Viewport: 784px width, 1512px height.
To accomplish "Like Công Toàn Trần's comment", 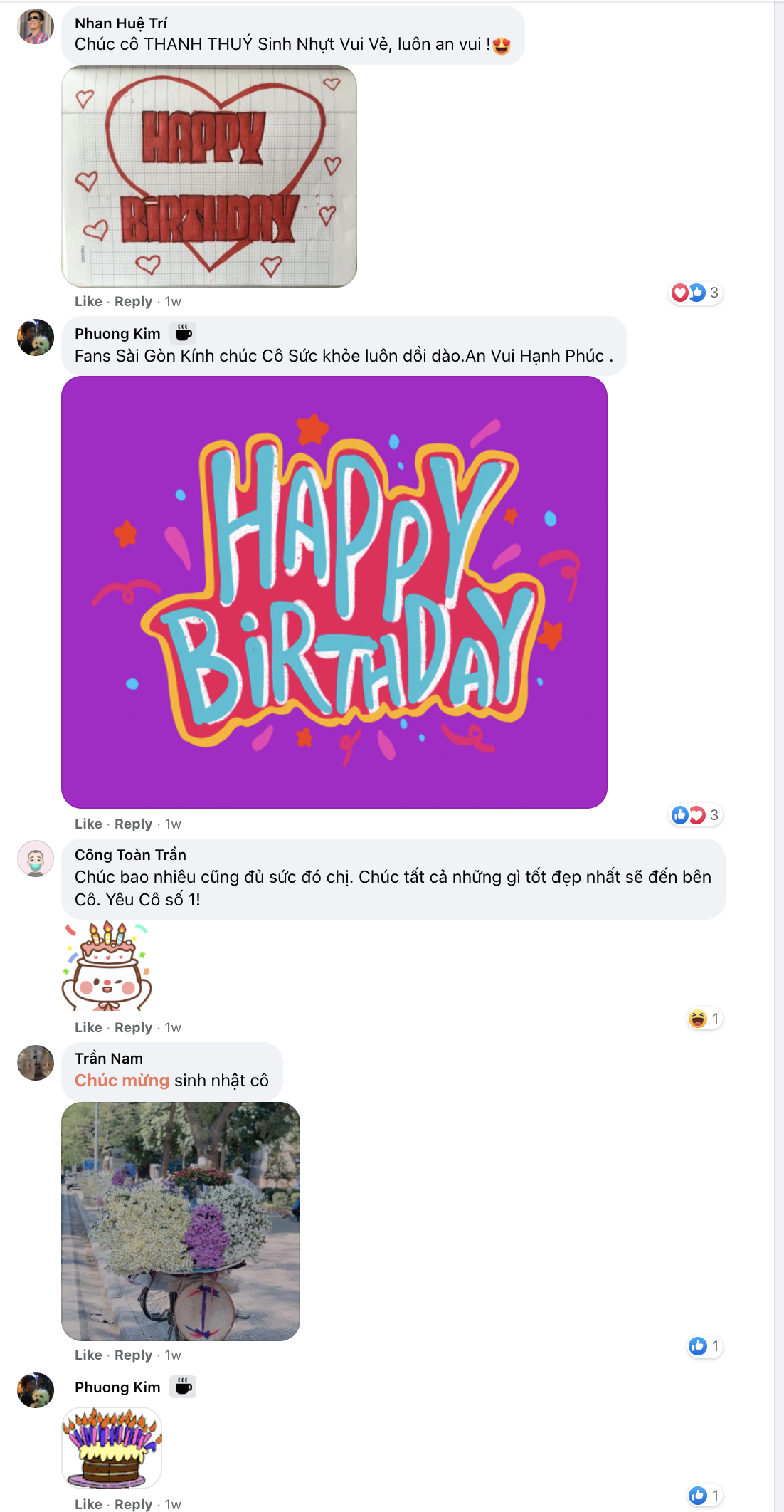I will pyautogui.click(x=88, y=1028).
